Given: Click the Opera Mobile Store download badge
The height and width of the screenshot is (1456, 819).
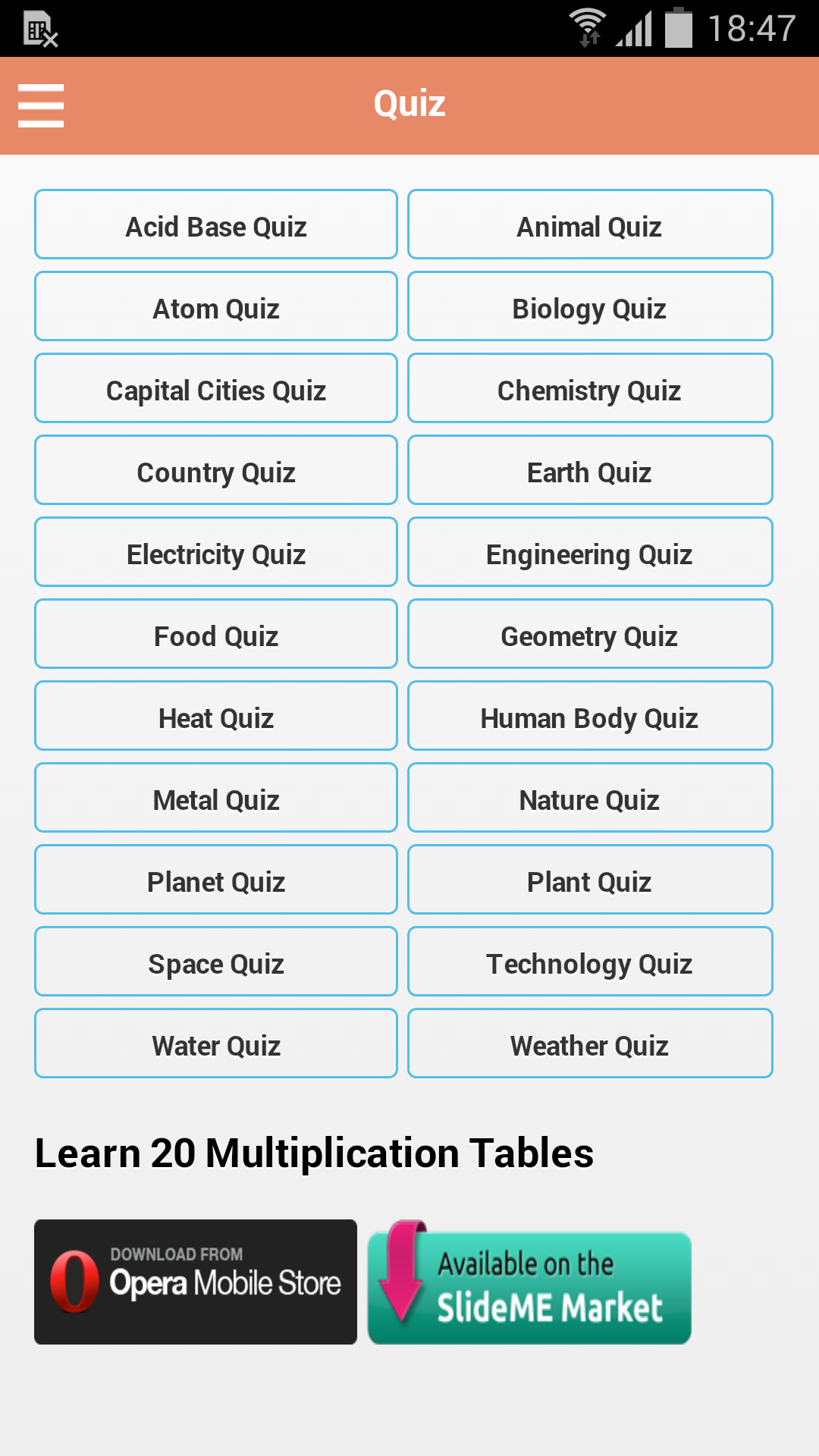Looking at the screenshot, I should click(195, 1282).
